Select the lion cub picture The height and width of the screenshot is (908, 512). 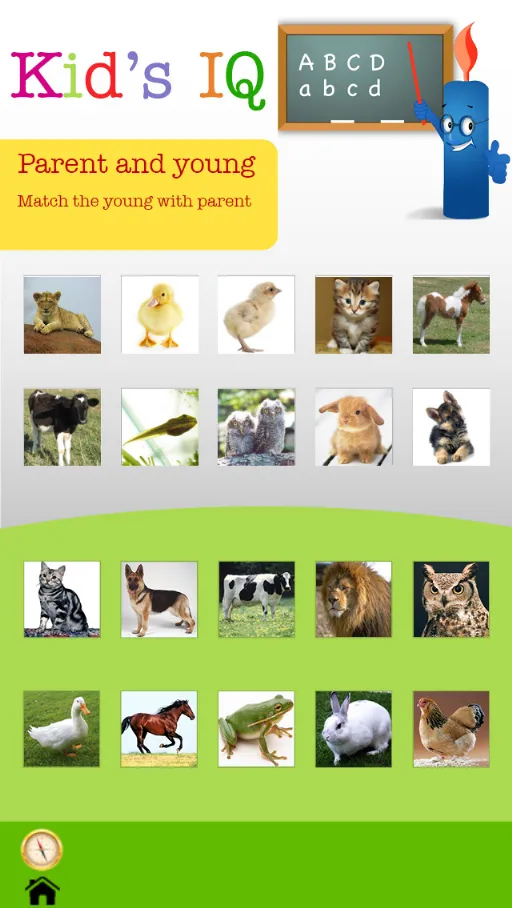tap(63, 315)
